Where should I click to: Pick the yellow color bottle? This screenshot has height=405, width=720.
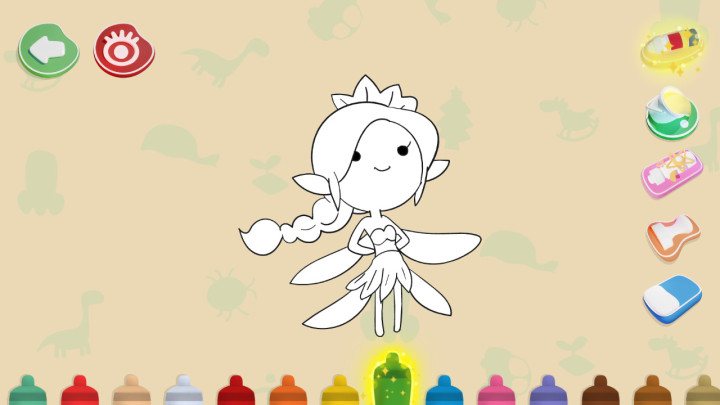pyautogui.click(x=339, y=391)
